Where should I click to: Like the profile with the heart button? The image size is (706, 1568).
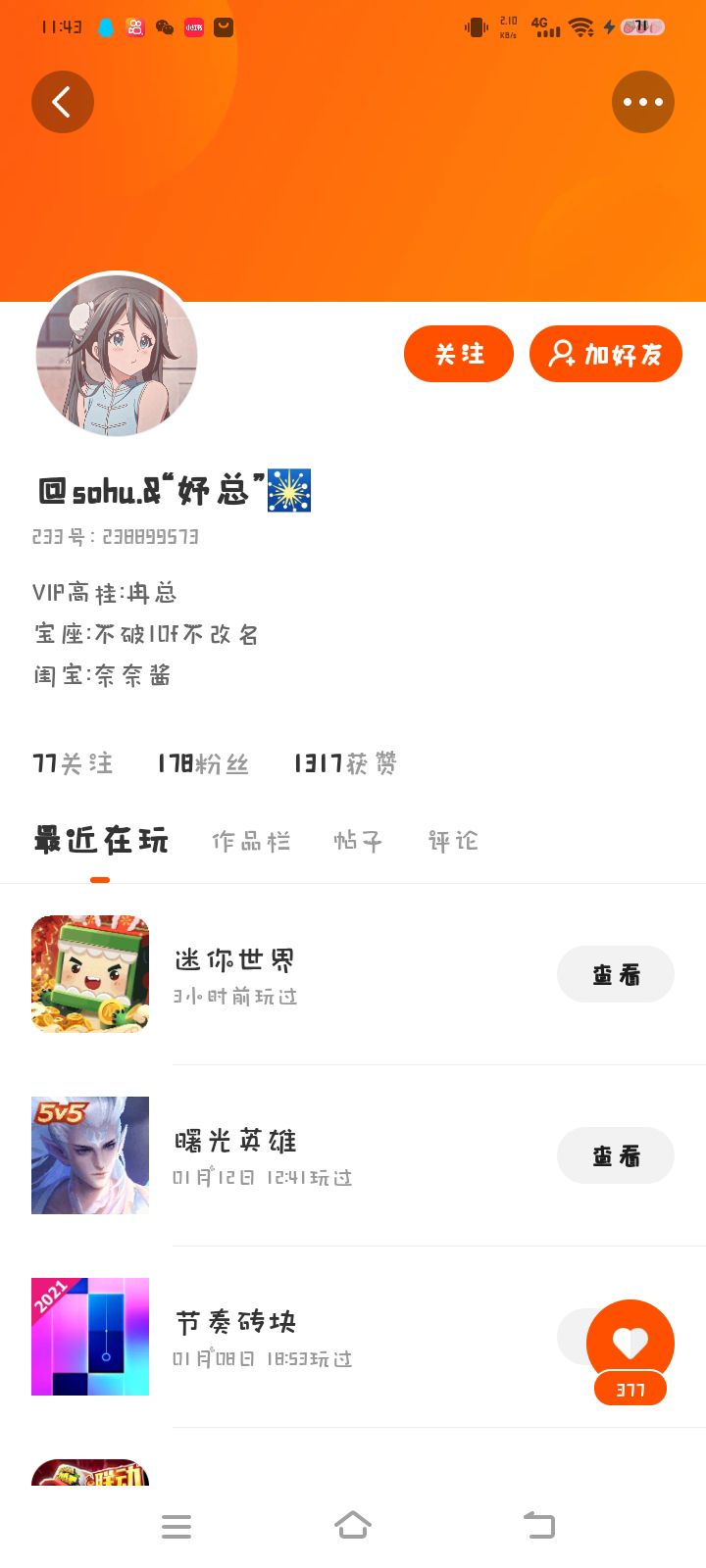(630, 1344)
